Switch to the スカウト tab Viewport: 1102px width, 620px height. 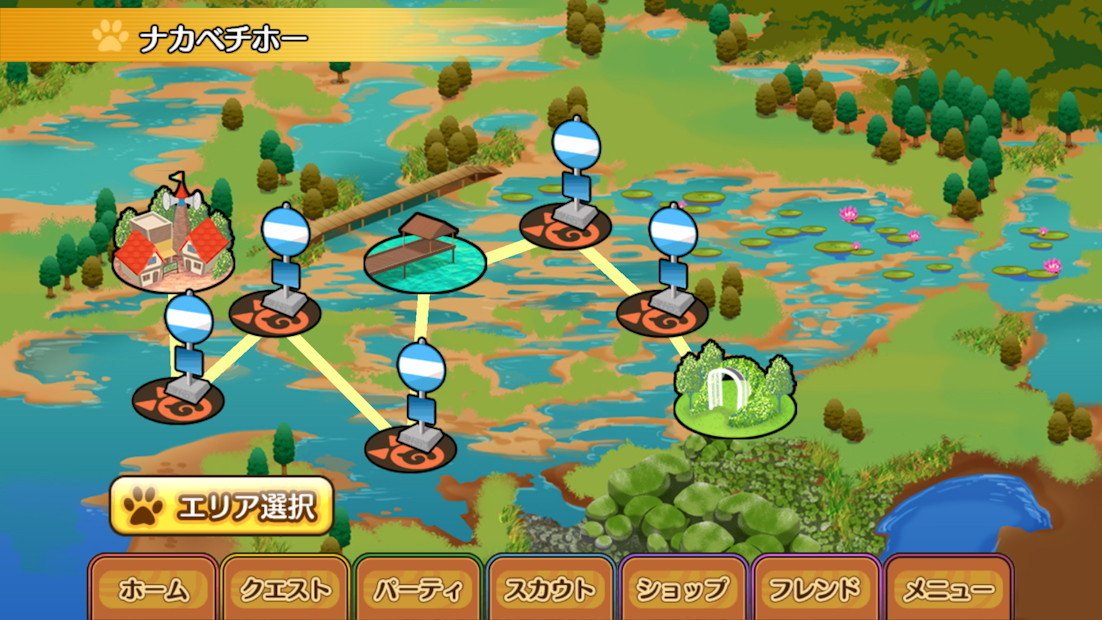[x=551, y=590]
